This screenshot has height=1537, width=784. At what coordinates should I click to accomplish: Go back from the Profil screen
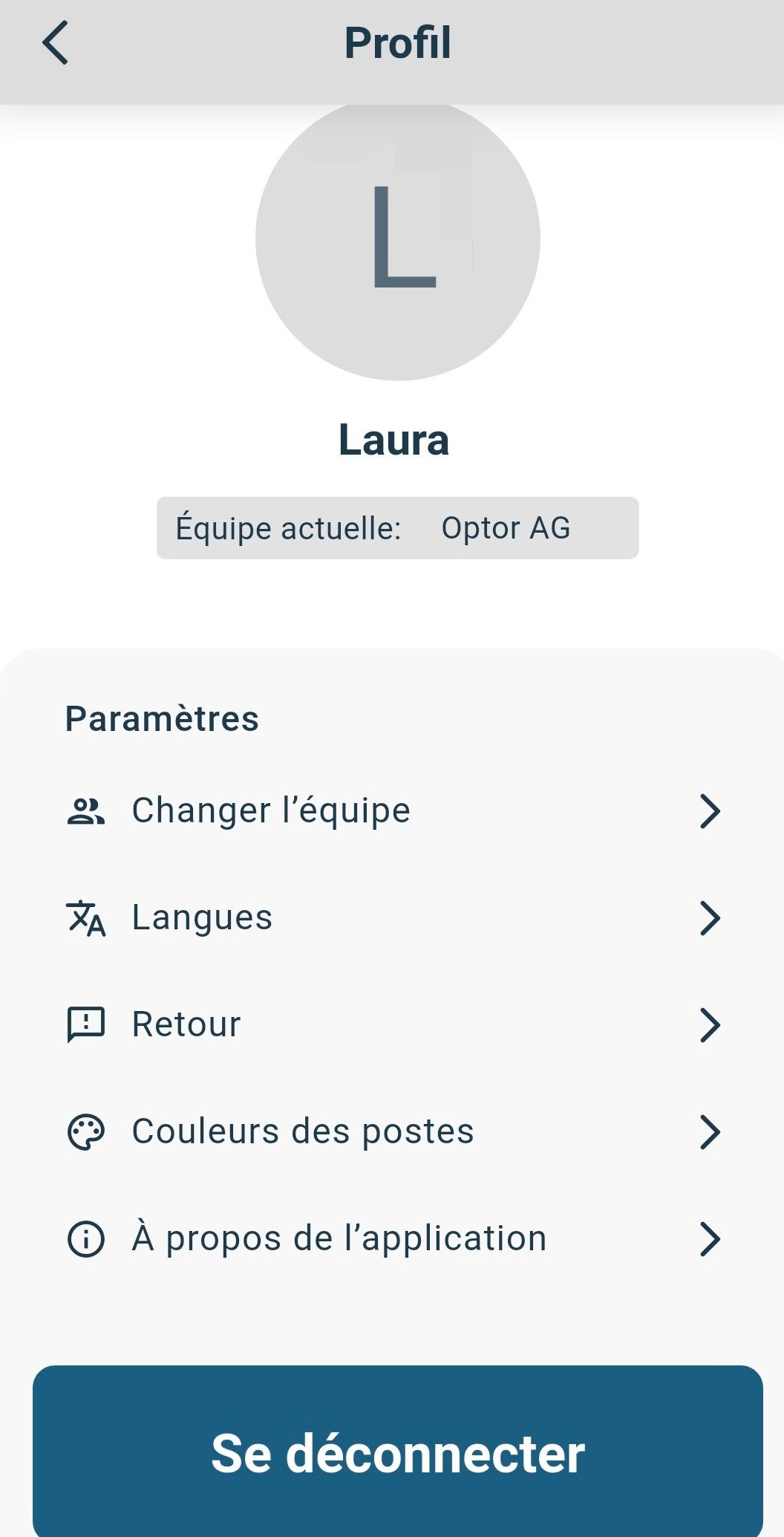(56, 43)
